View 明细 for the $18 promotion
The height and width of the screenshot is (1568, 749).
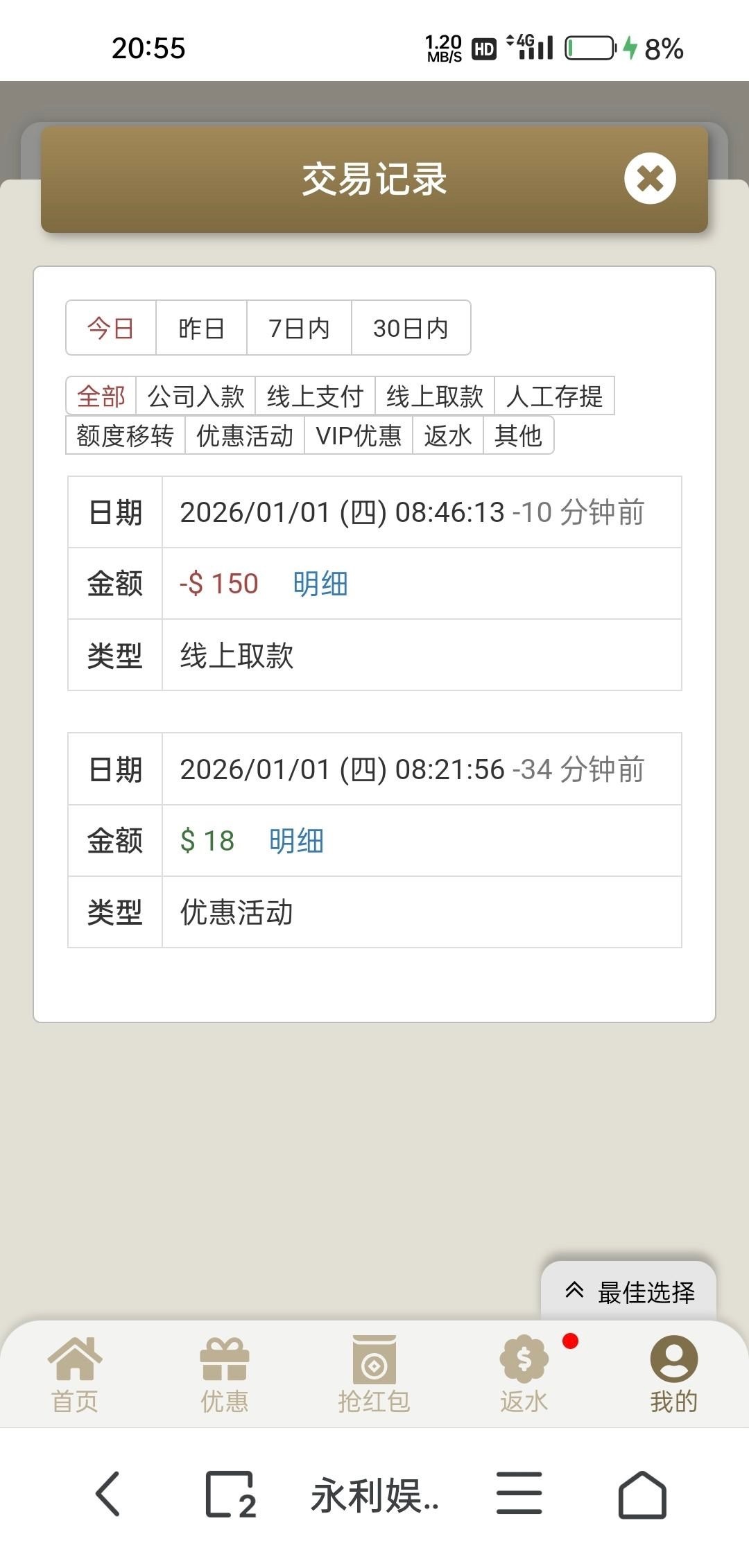click(x=296, y=841)
